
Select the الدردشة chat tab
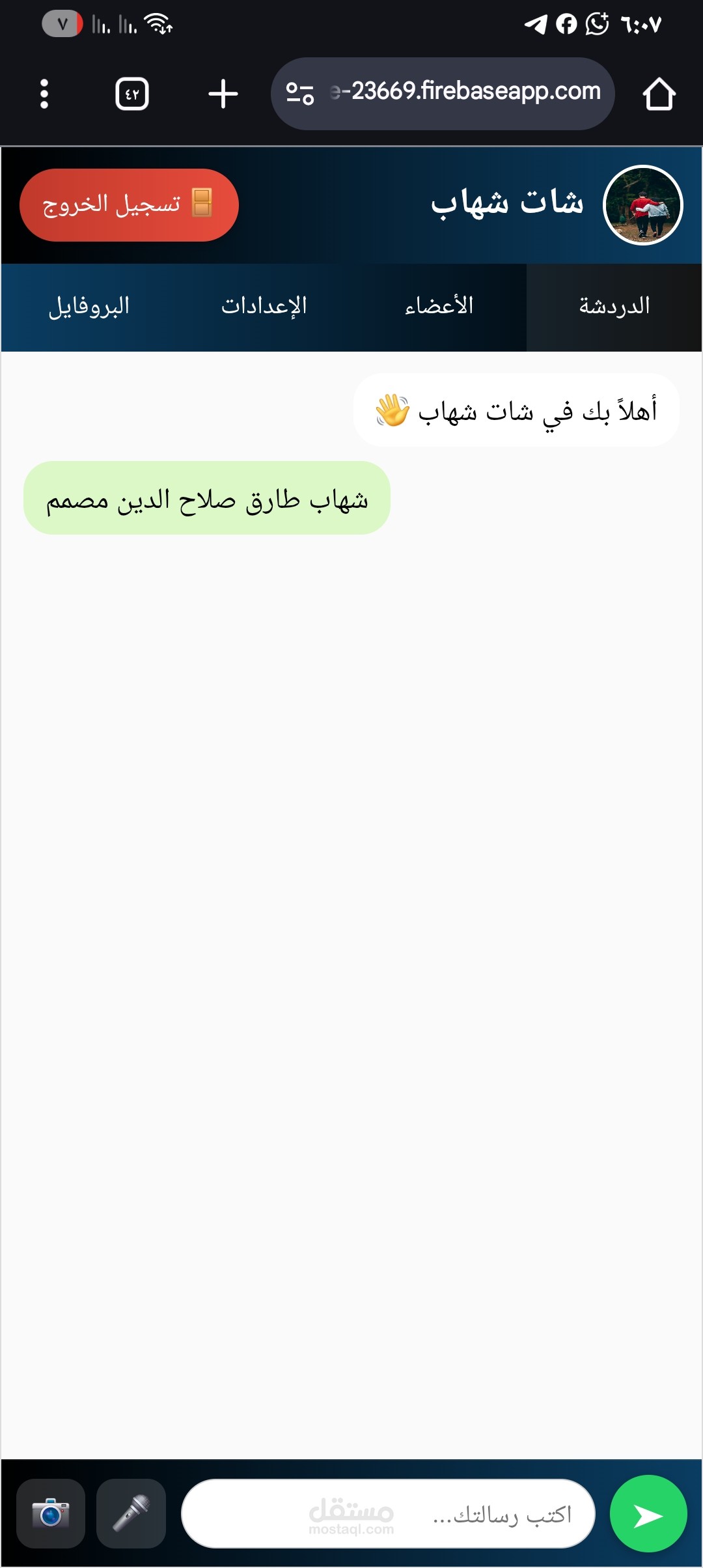tap(614, 307)
